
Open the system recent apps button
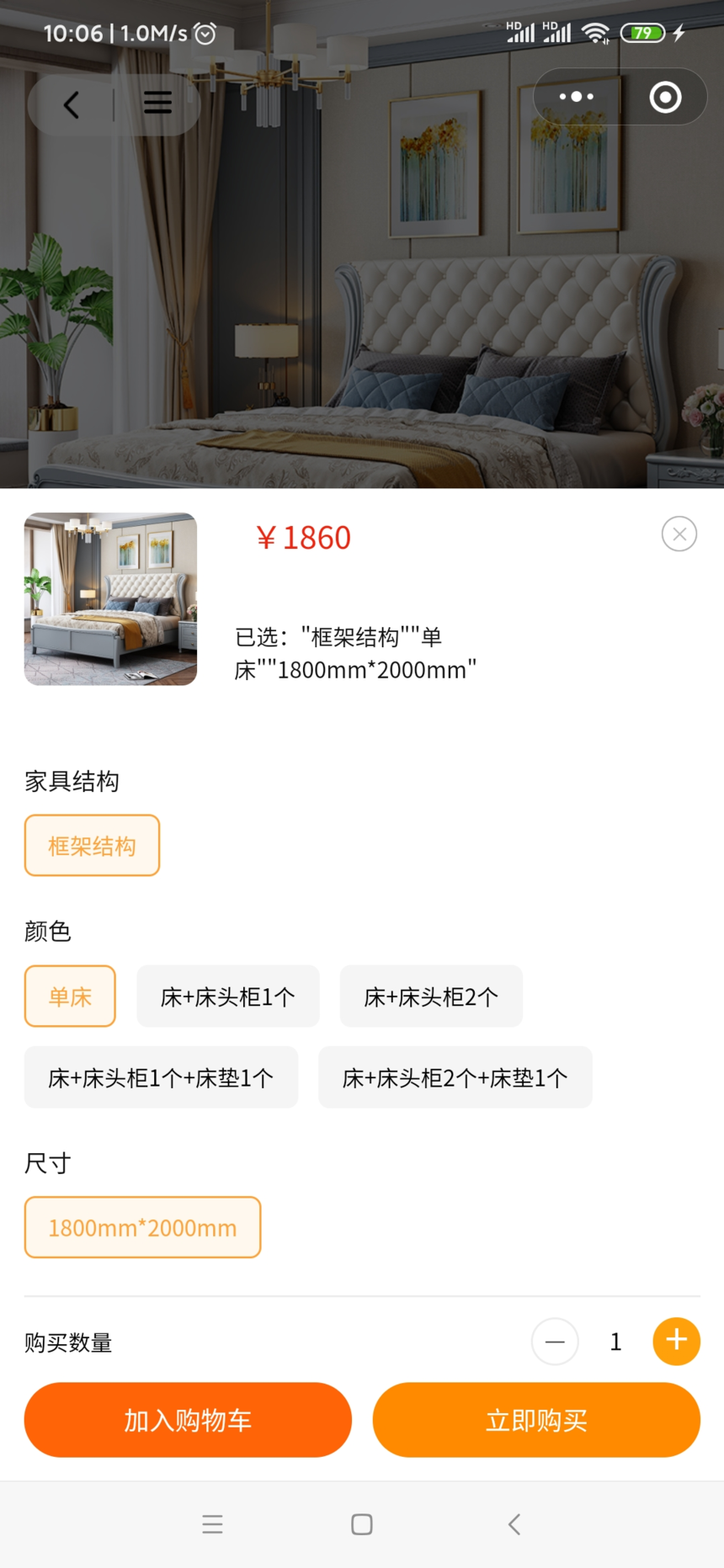click(x=212, y=1524)
